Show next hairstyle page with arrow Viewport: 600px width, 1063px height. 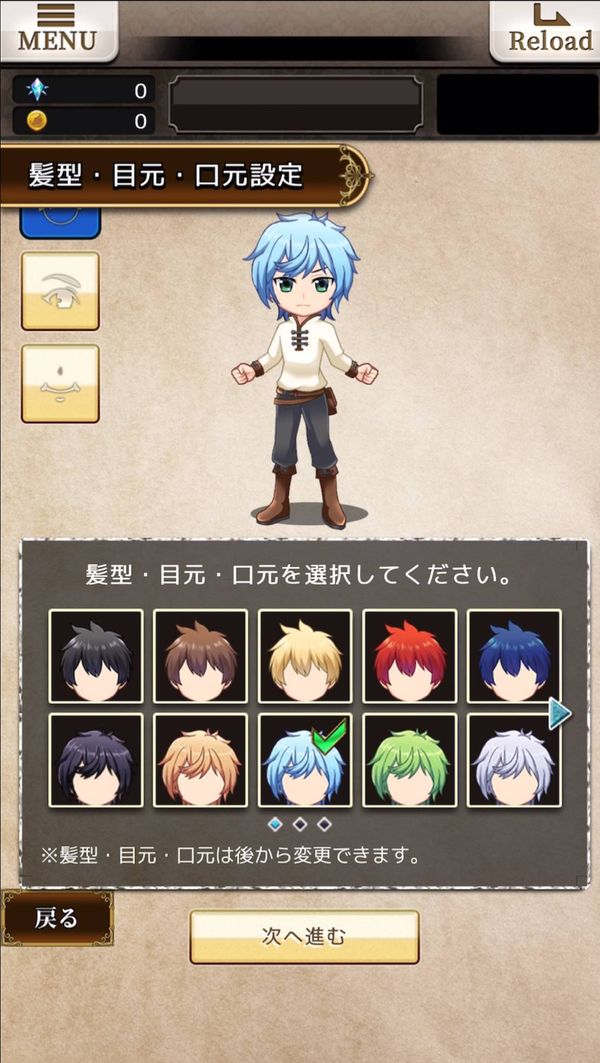[559, 713]
